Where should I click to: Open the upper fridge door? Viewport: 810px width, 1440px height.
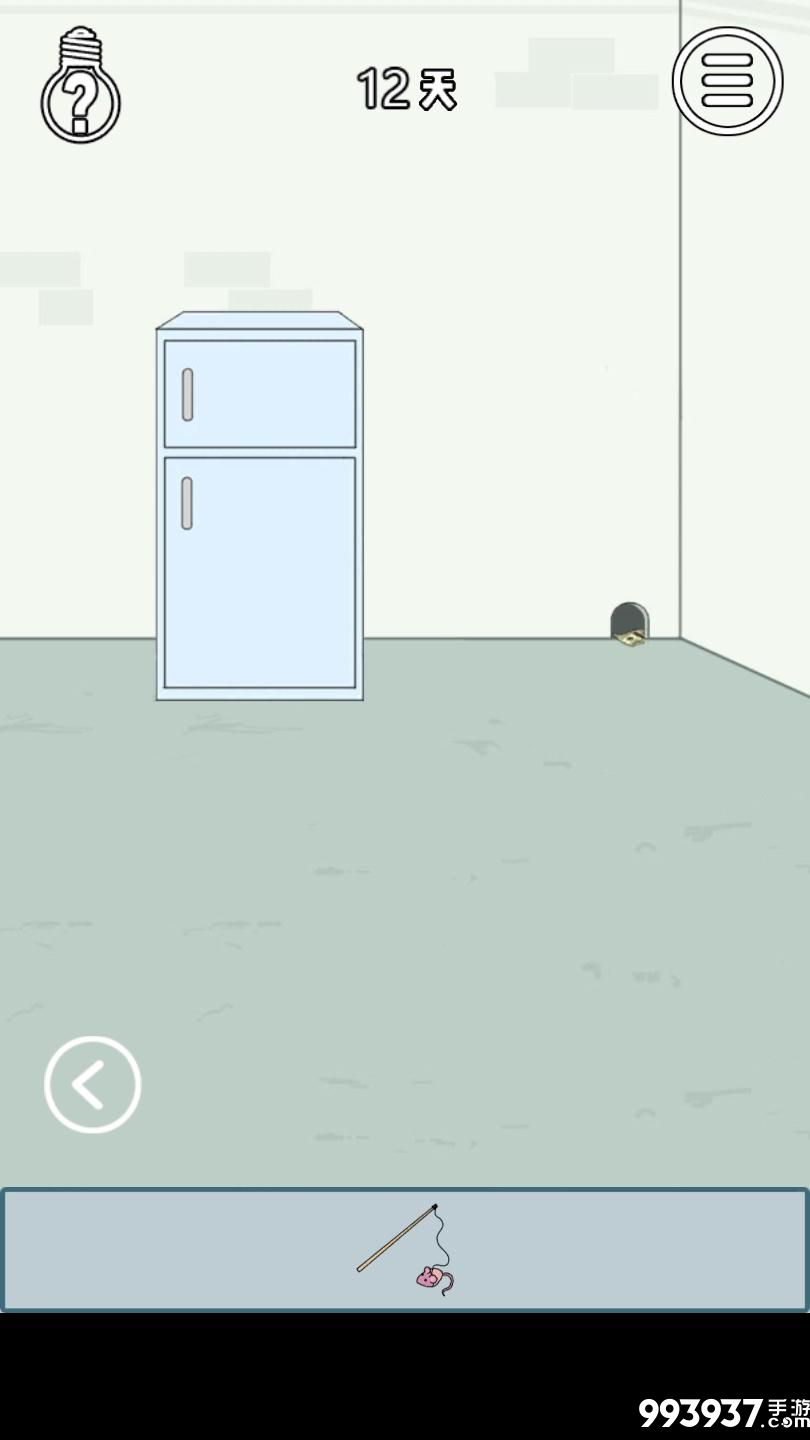tap(260, 393)
